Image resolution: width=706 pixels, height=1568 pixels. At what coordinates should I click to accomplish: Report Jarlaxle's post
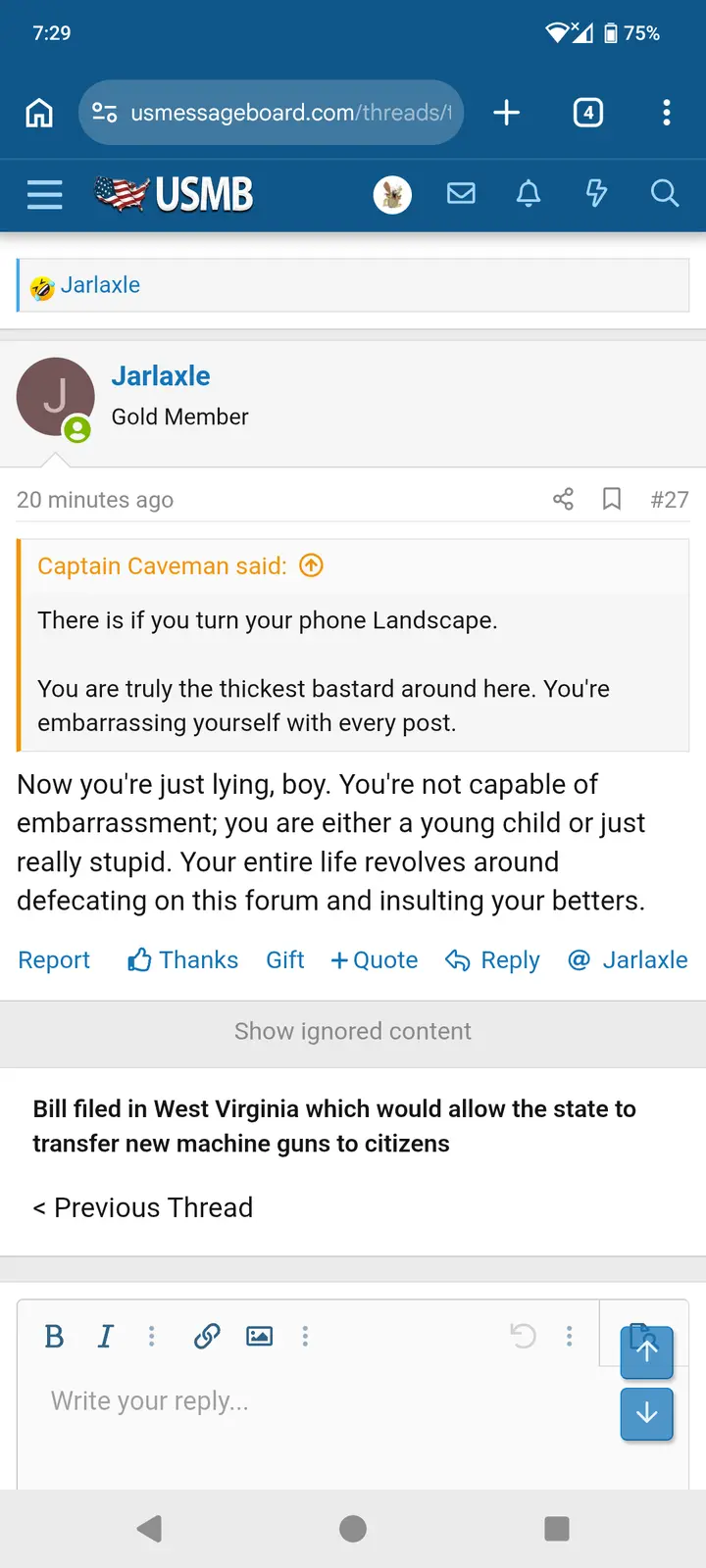[x=54, y=960]
